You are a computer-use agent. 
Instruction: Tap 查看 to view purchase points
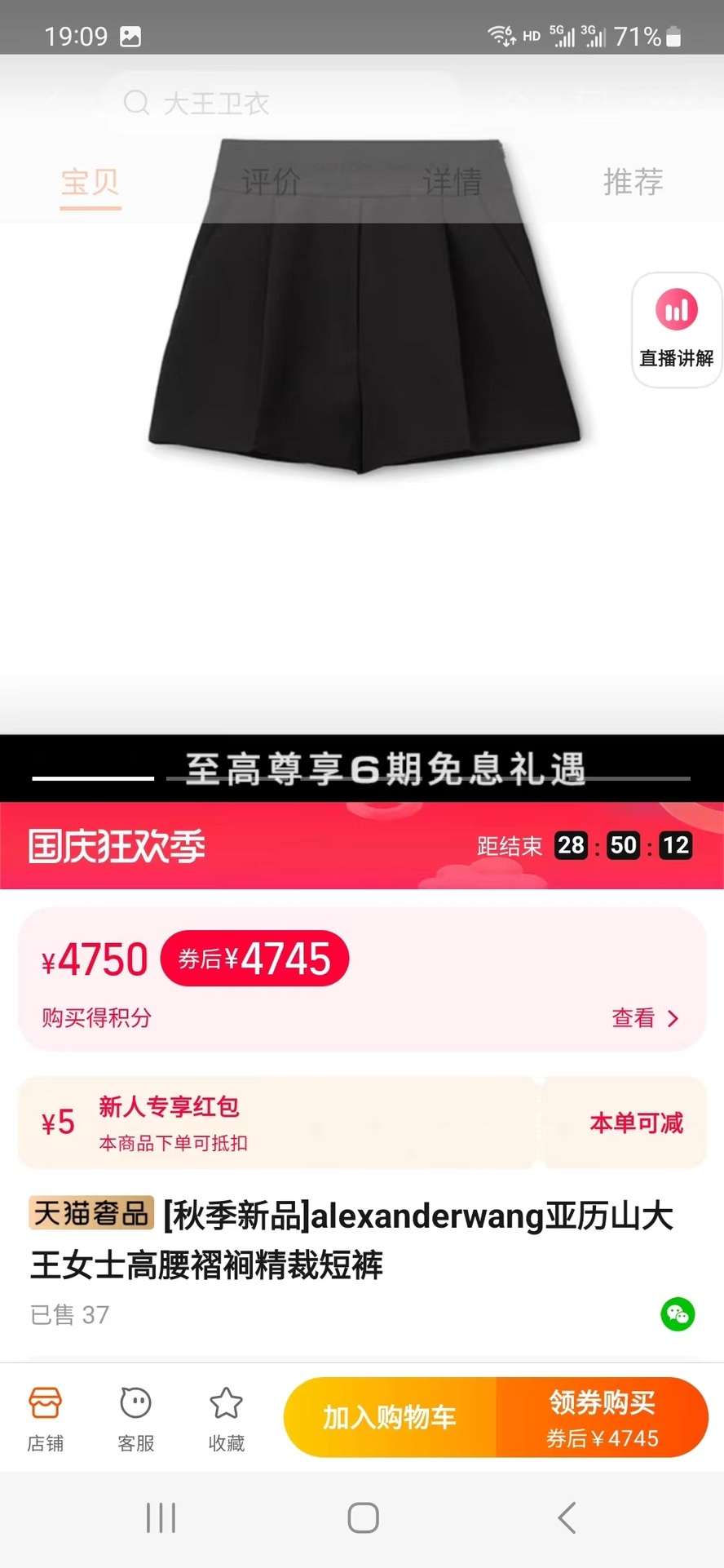[x=644, y=1017]
